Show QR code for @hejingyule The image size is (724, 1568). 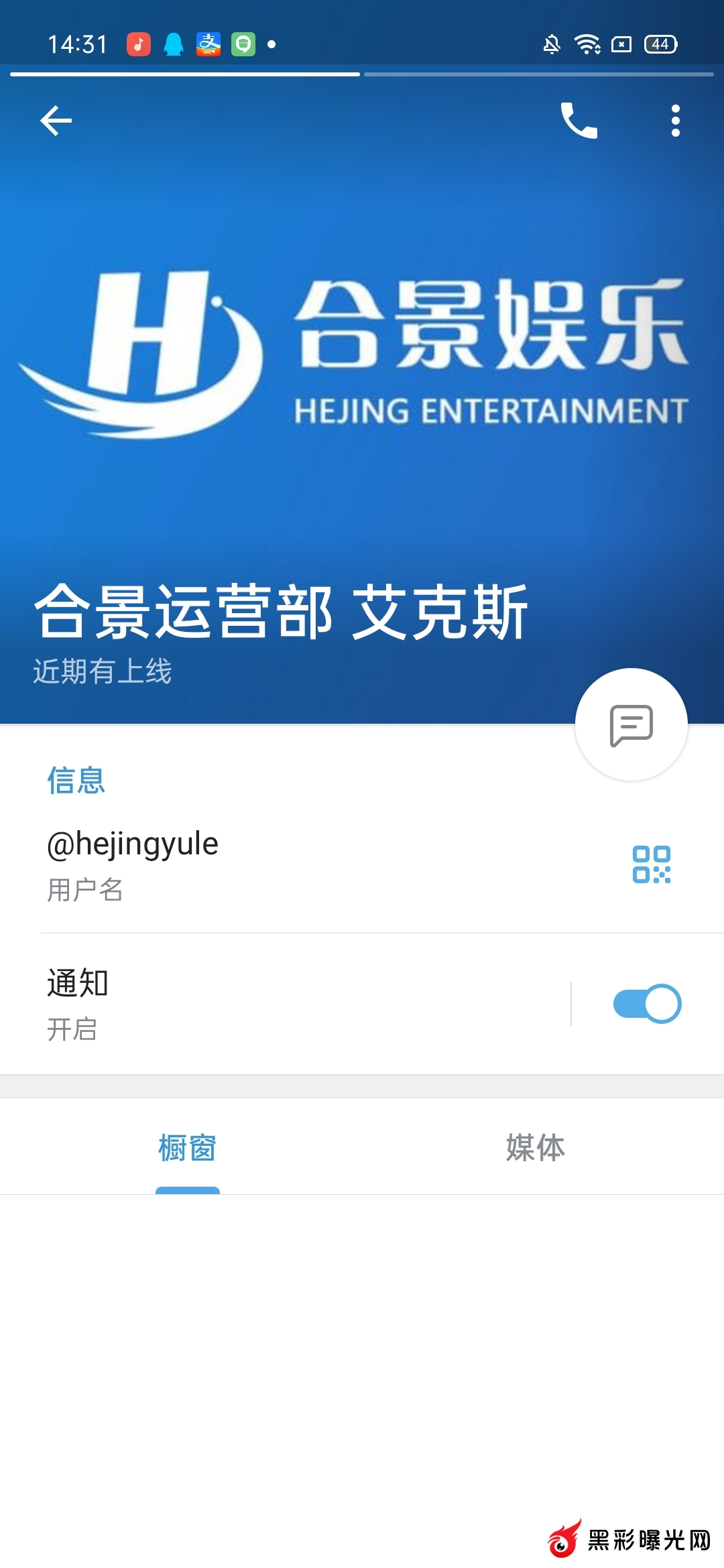coord(651,864)
